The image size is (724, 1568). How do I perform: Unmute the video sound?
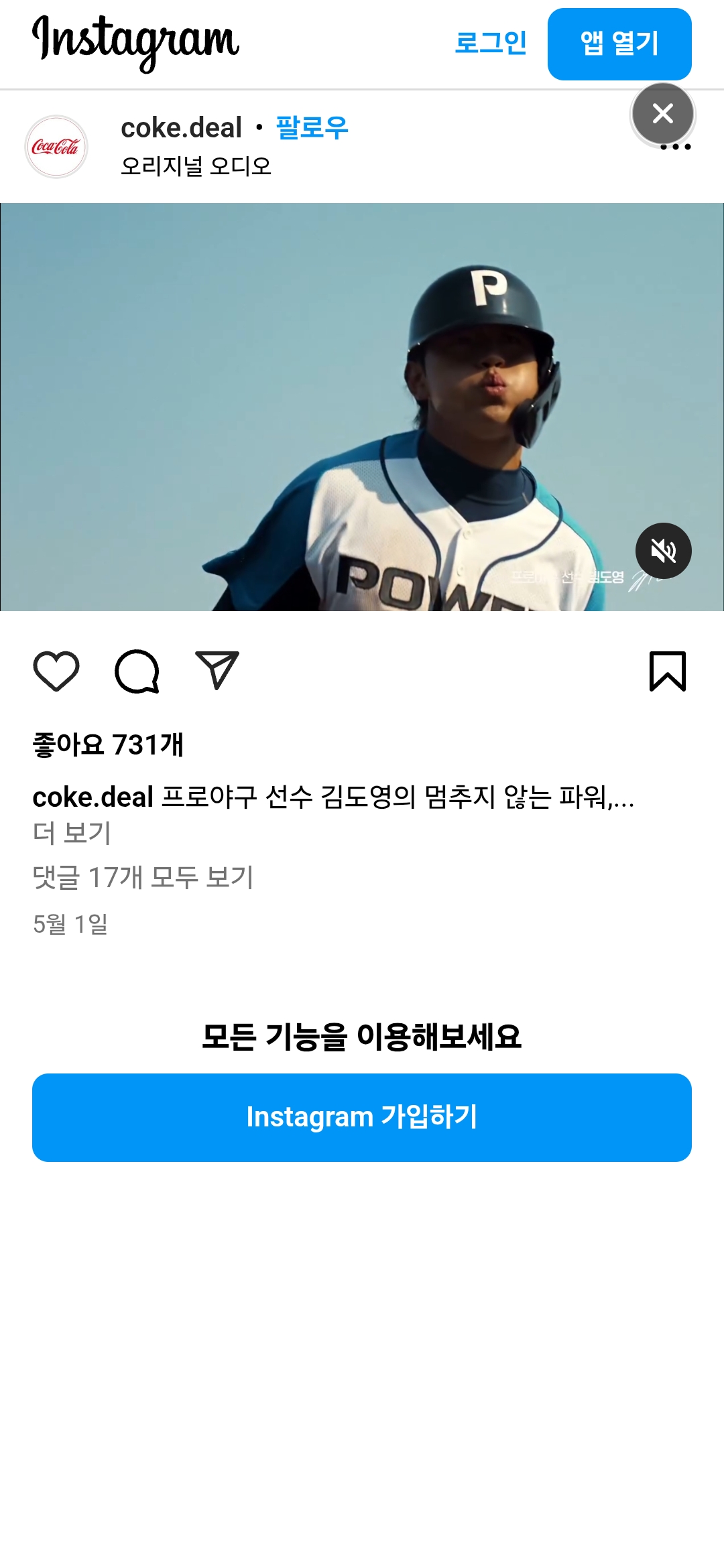coord(663,551)
